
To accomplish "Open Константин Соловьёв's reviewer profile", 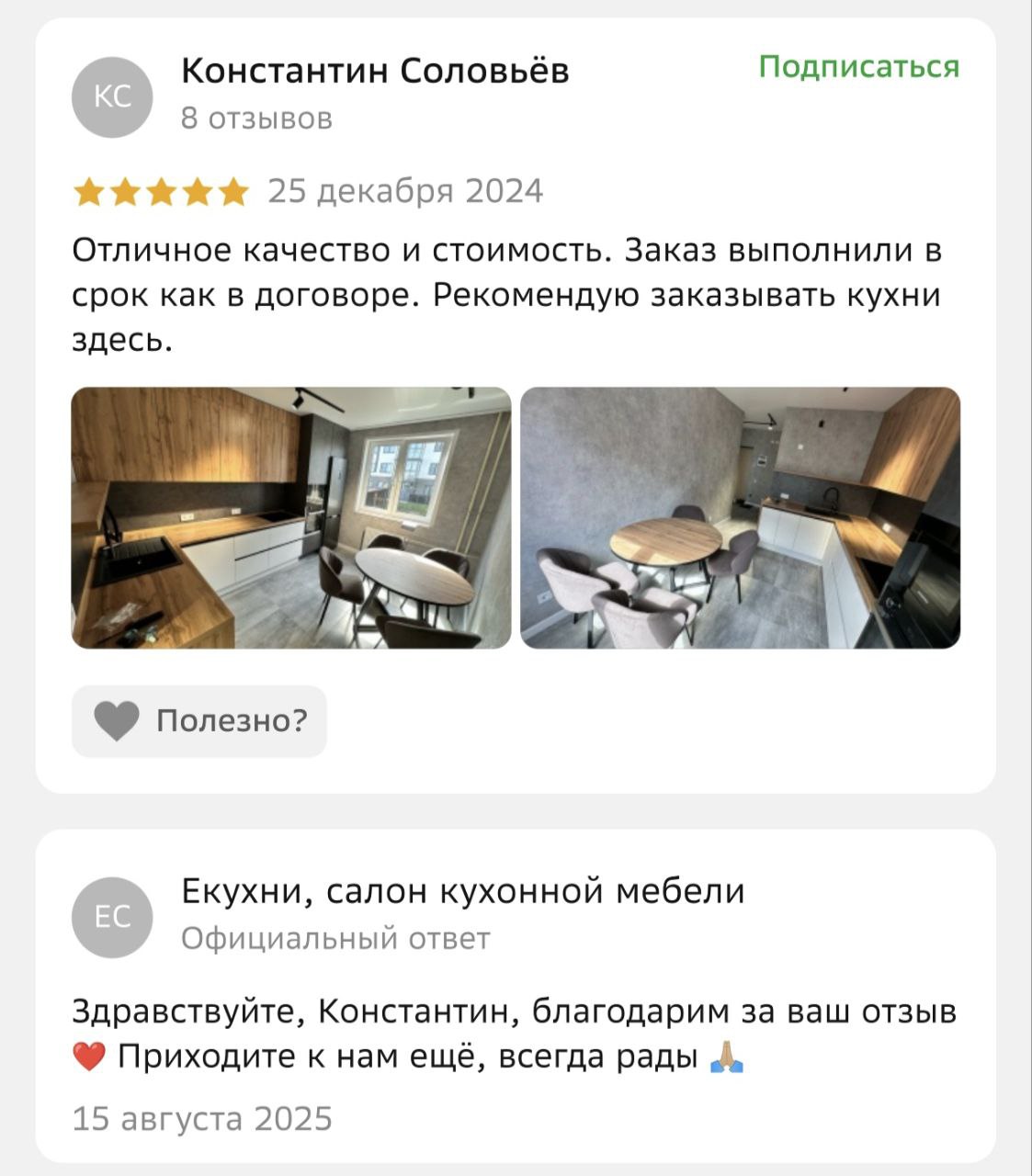I will click(x=375, y=71).
